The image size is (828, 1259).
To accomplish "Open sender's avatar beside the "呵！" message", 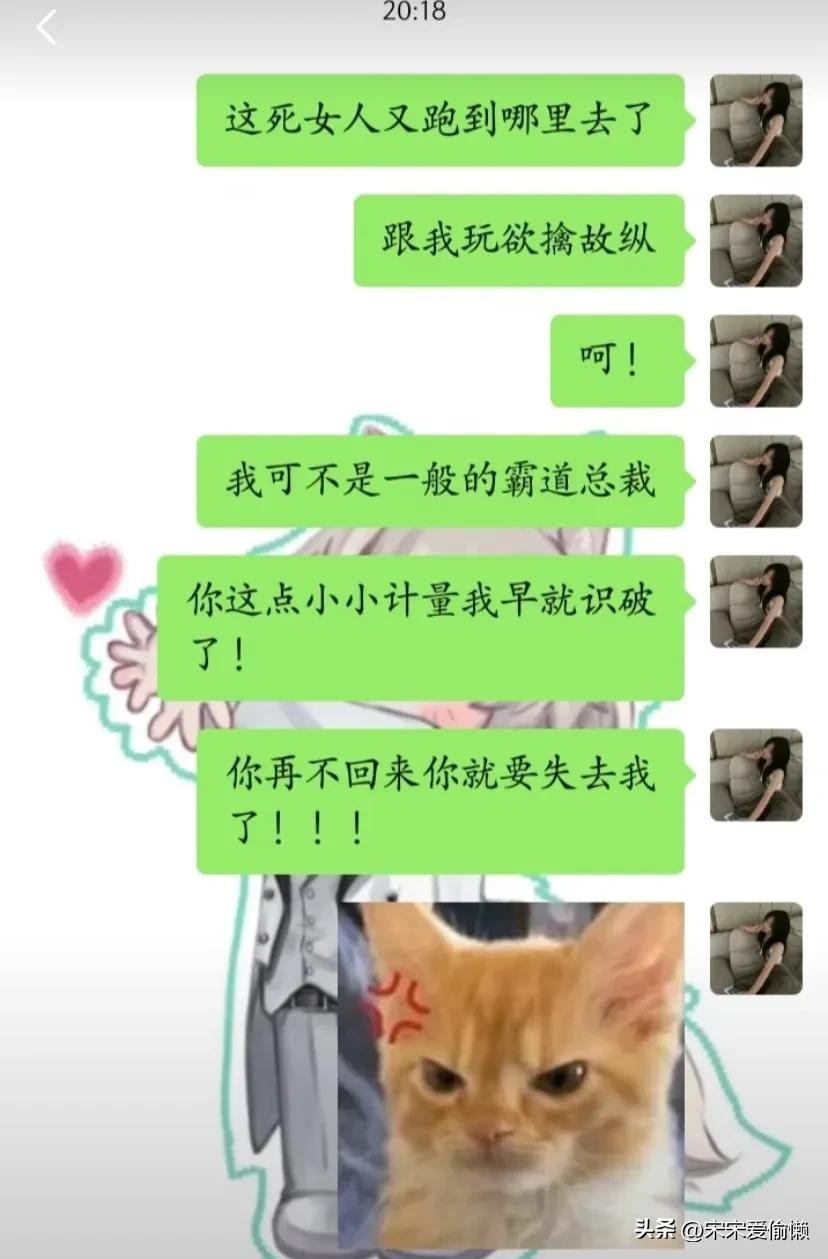I will pyautogui.click(x=756, y=361).
